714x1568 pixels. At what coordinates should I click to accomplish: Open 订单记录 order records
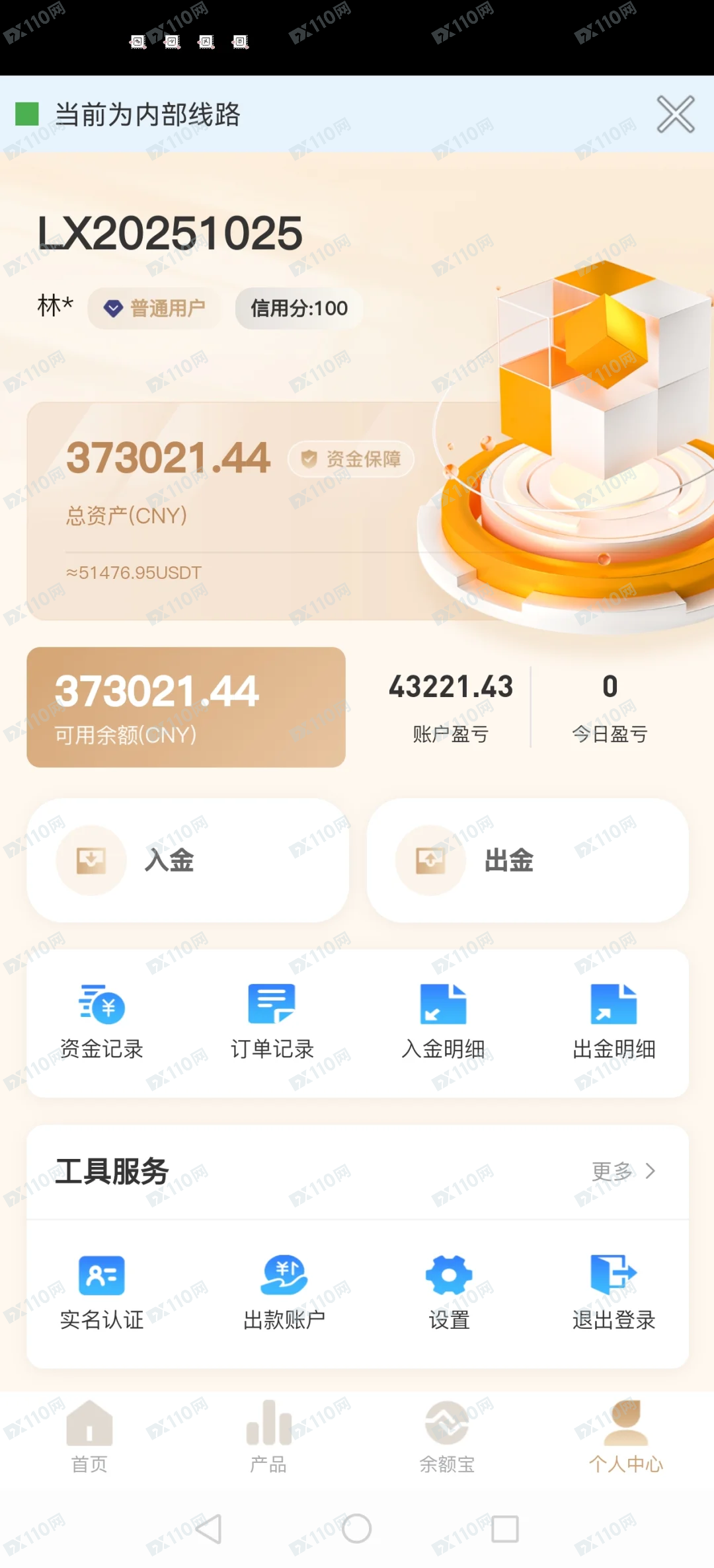(x=272, y=1022)
